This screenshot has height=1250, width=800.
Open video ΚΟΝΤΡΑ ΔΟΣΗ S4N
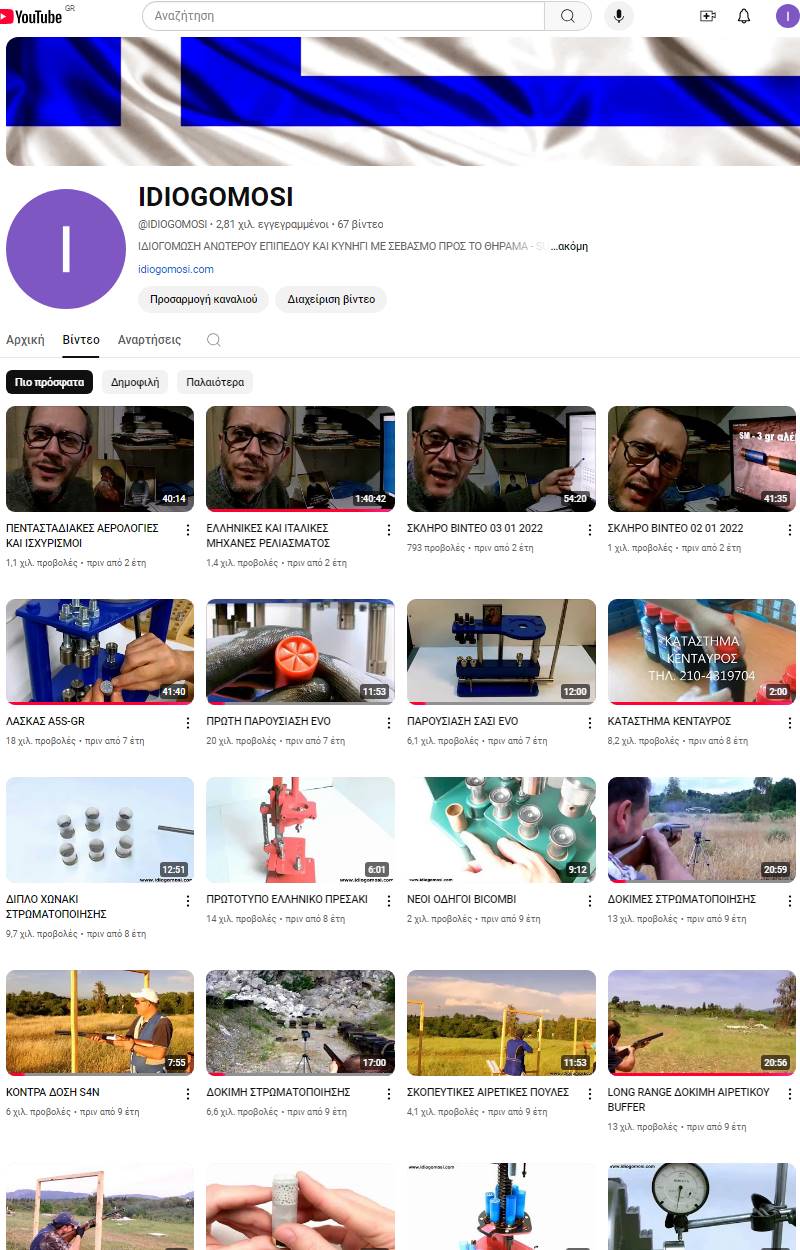100,1023
